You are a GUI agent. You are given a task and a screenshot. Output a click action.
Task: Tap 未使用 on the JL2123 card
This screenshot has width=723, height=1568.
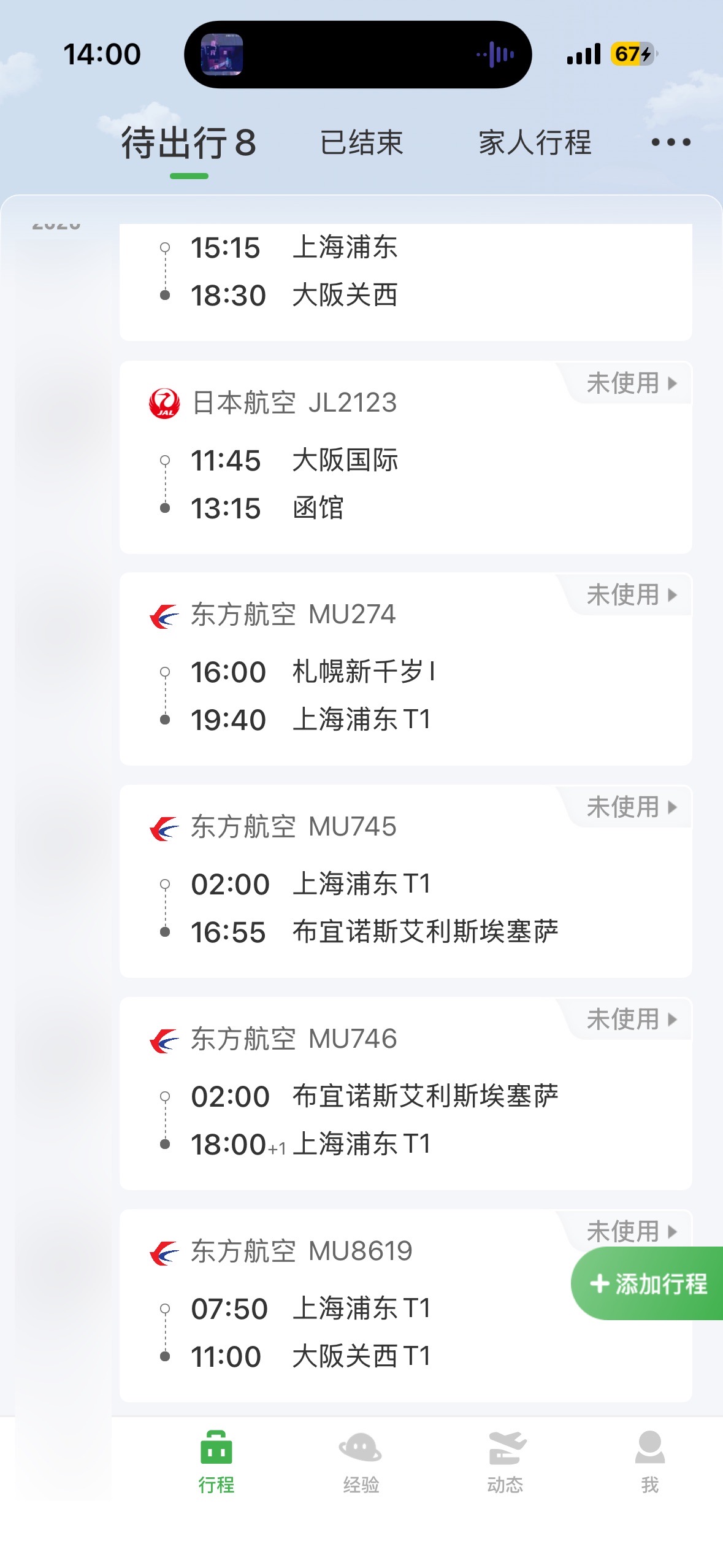631,383
